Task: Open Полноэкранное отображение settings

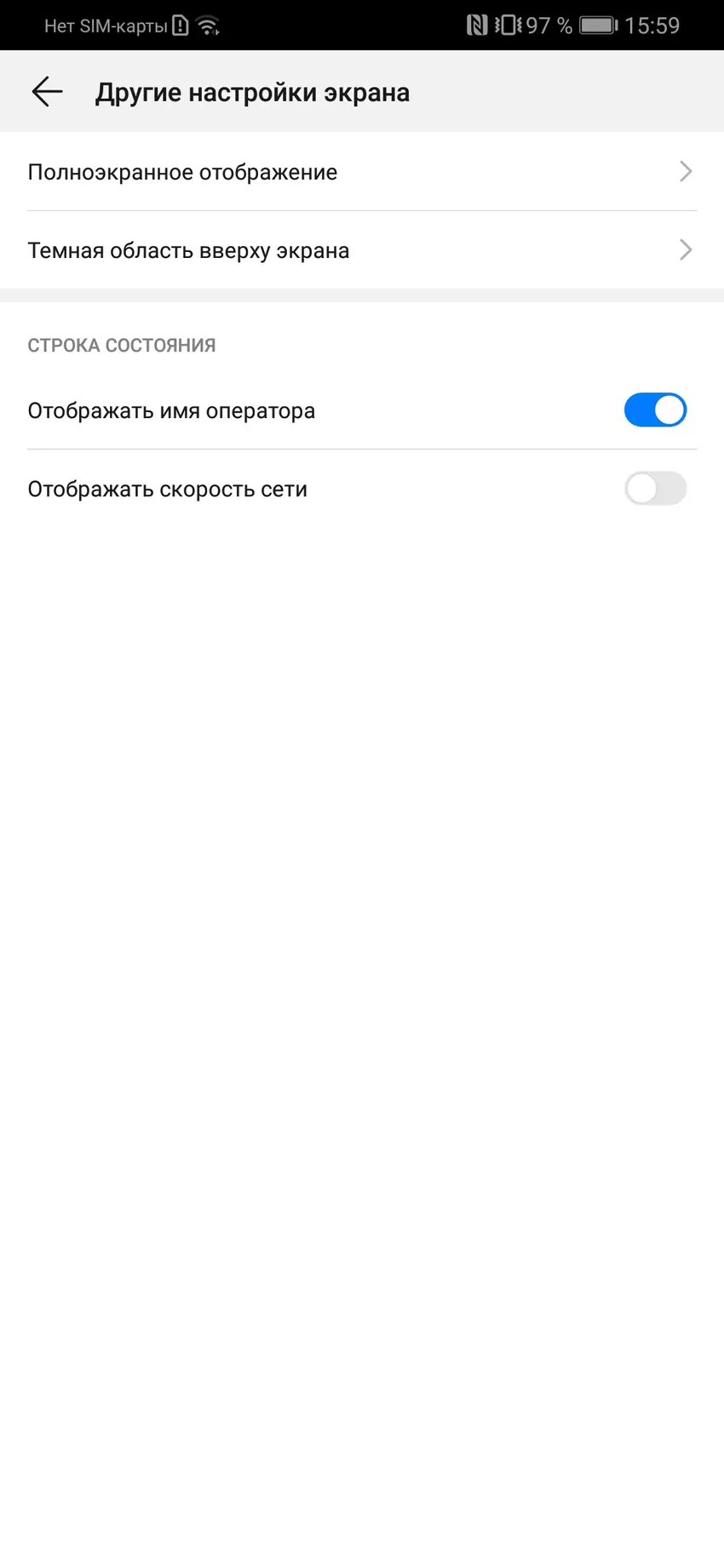Action: click(x=361, y=172)
